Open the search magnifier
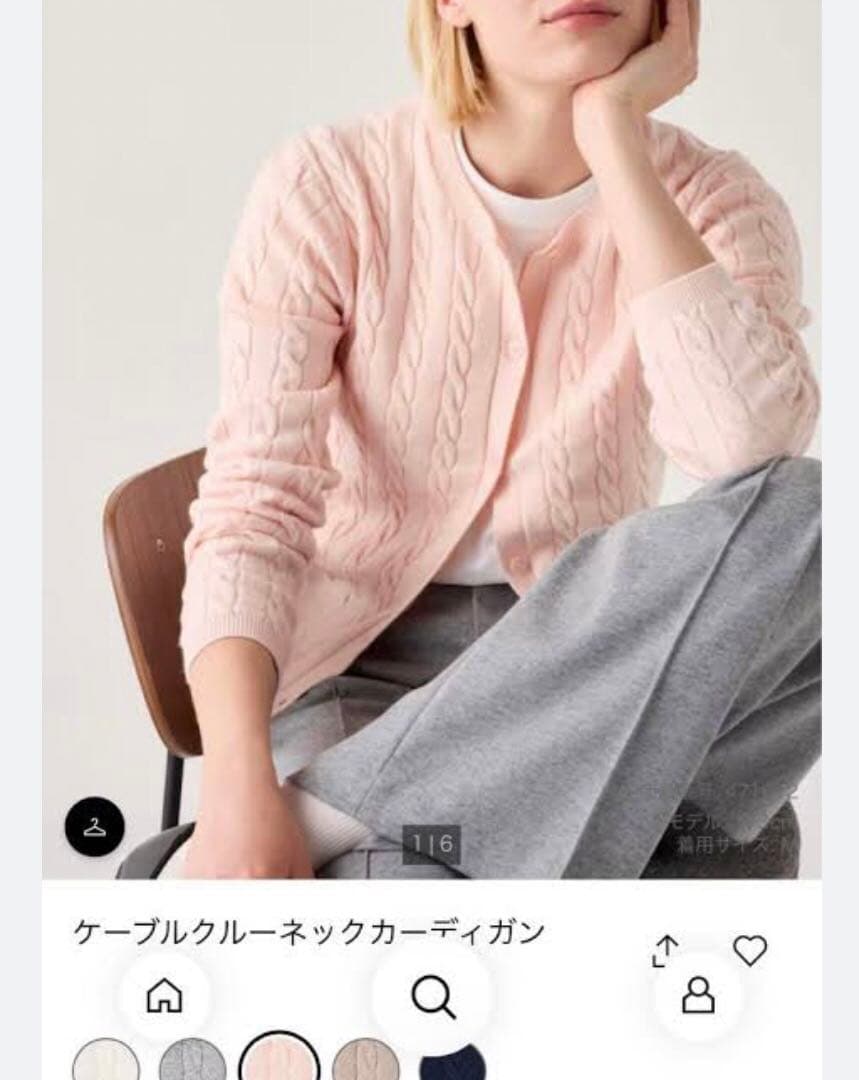Screen dimensions: 859x1080 (433, 997)
